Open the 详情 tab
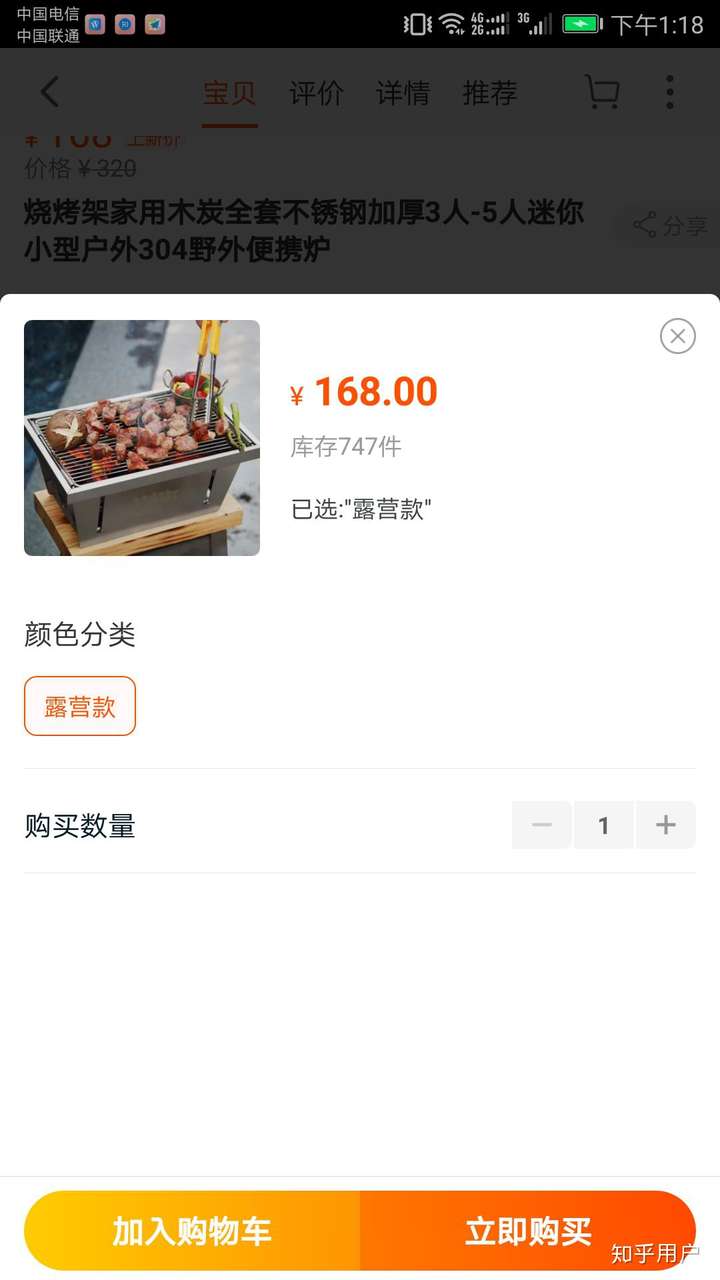720x1280 pixels. tap(402, 91)
